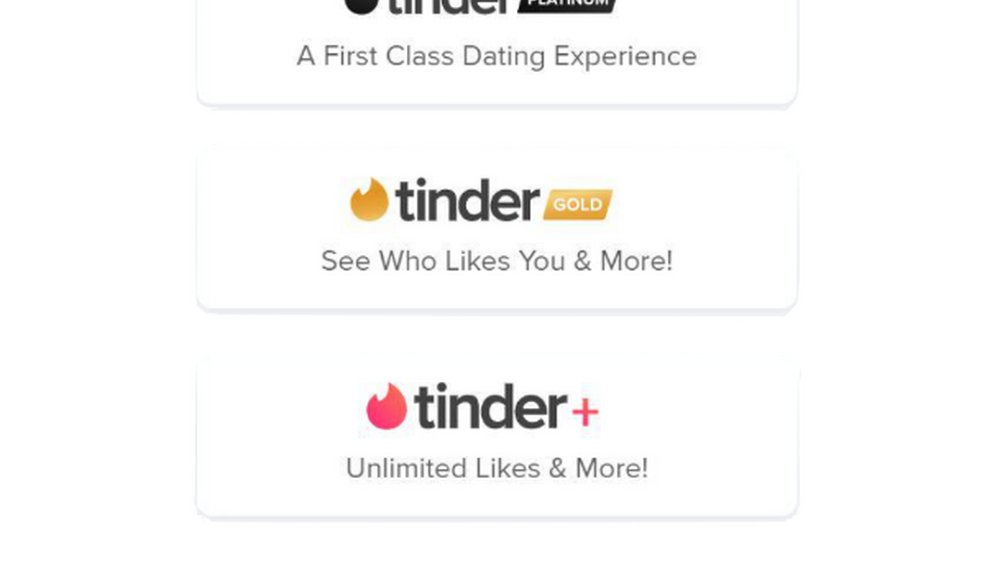Choose the Tinder+ Unlimited Likes card
The height and width of the screenshot is (563, 1000).
click(x=497, y=437)
